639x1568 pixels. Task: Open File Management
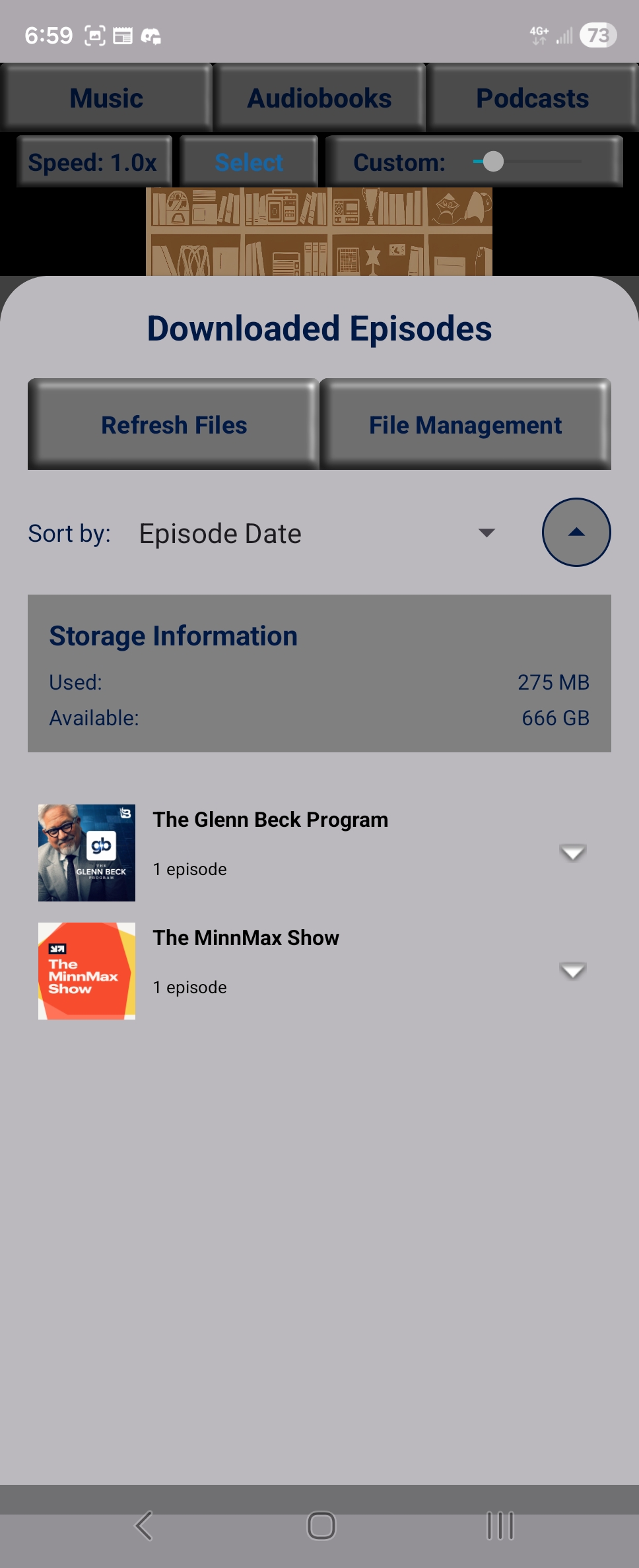point(465,424)
